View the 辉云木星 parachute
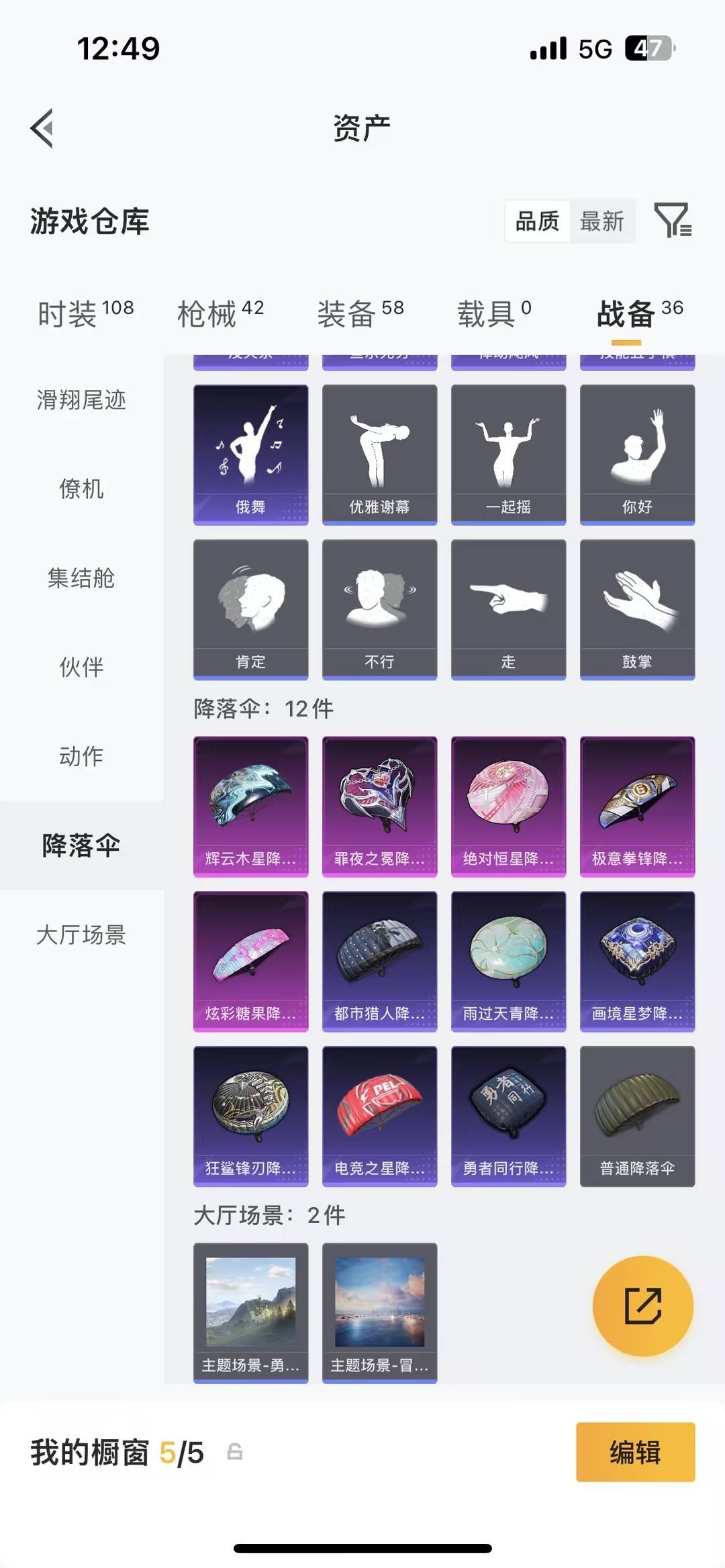Screen dimensions: 725x1568 250,806
